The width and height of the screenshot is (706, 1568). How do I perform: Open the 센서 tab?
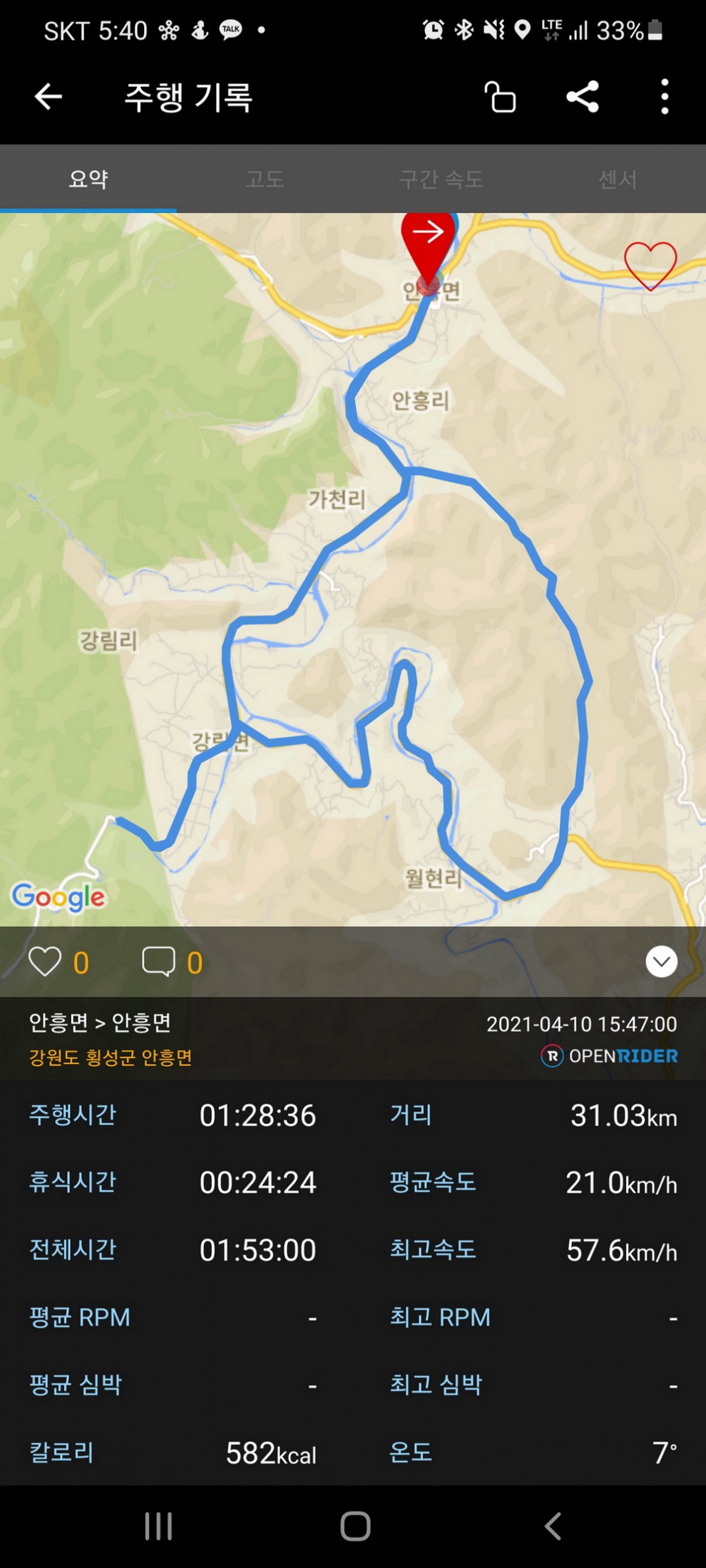(617, 179)
